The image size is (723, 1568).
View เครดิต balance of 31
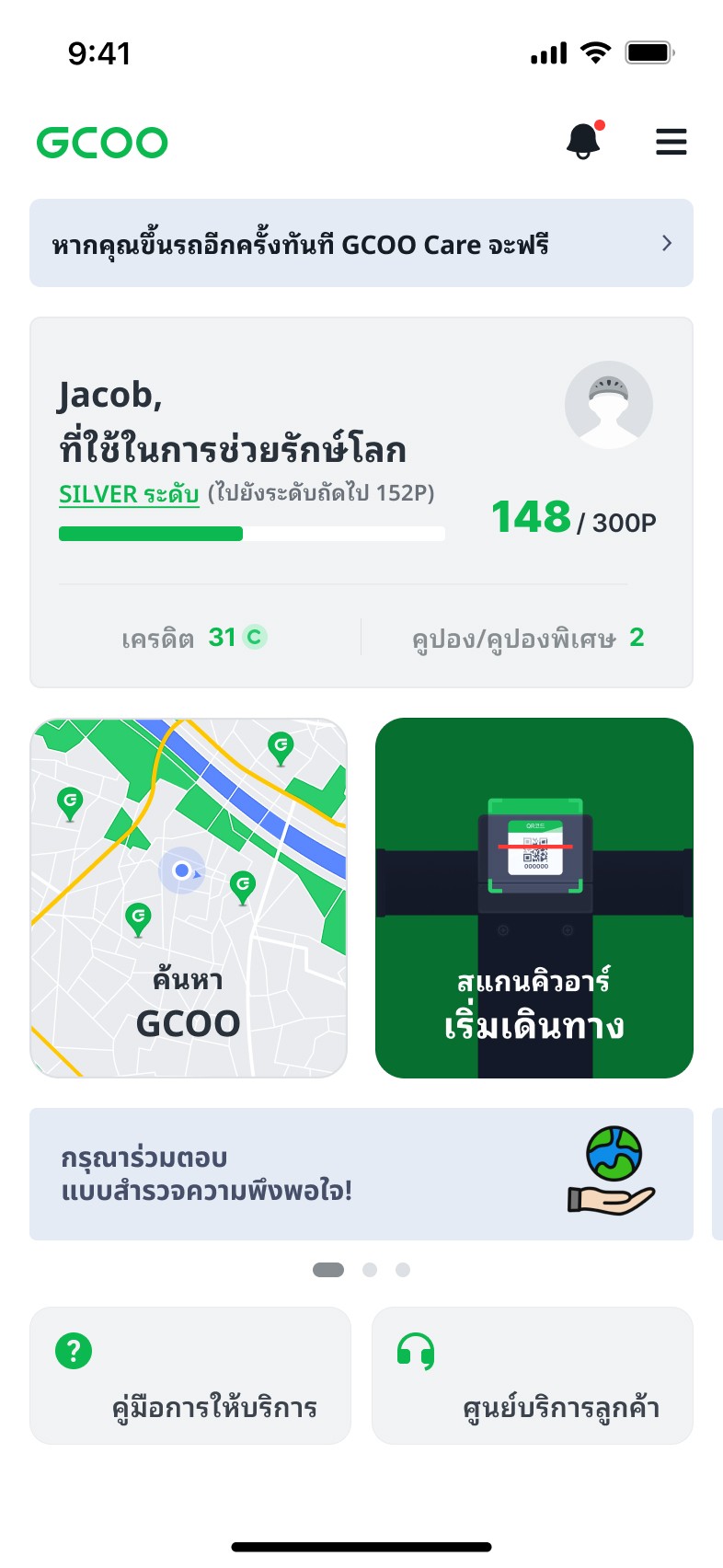195,637
